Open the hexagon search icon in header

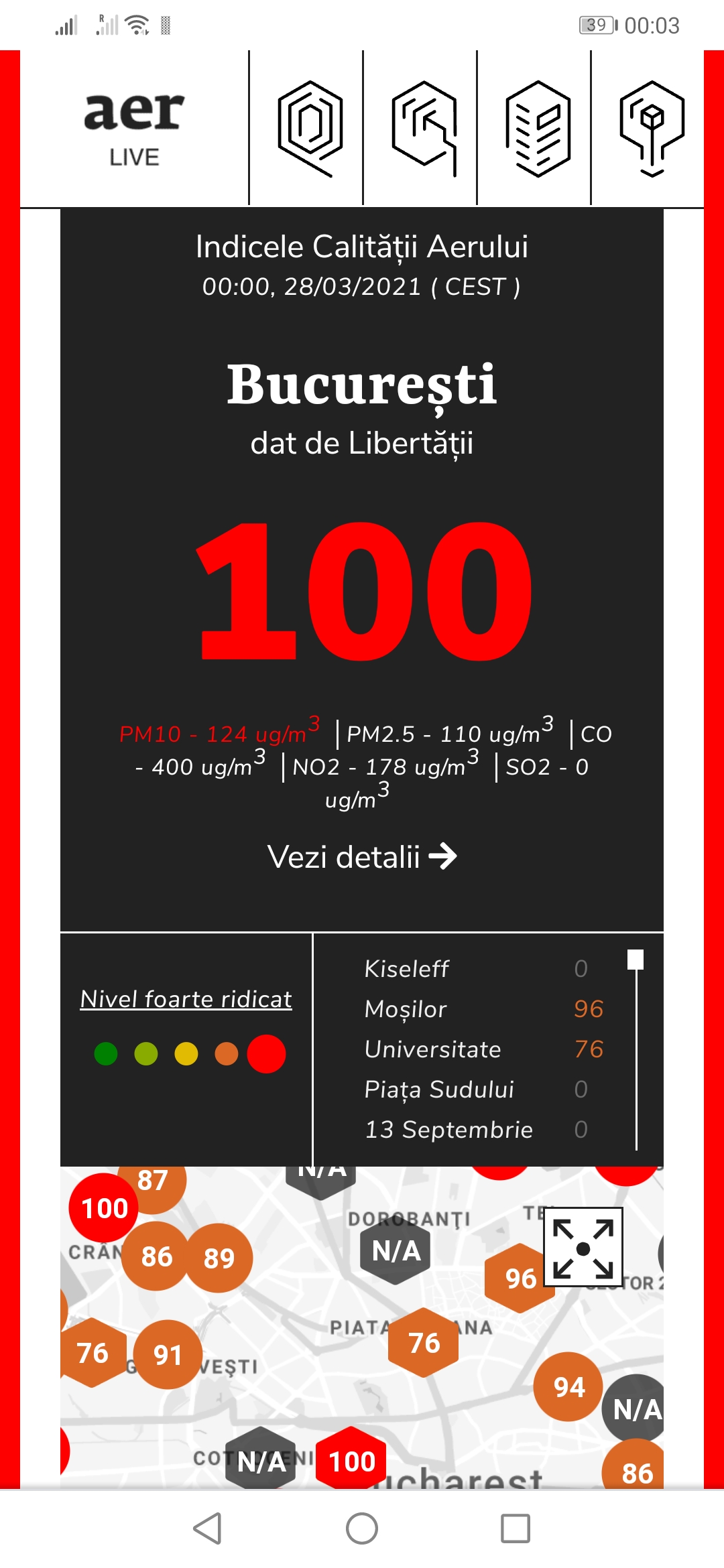(x=310, y=128)
